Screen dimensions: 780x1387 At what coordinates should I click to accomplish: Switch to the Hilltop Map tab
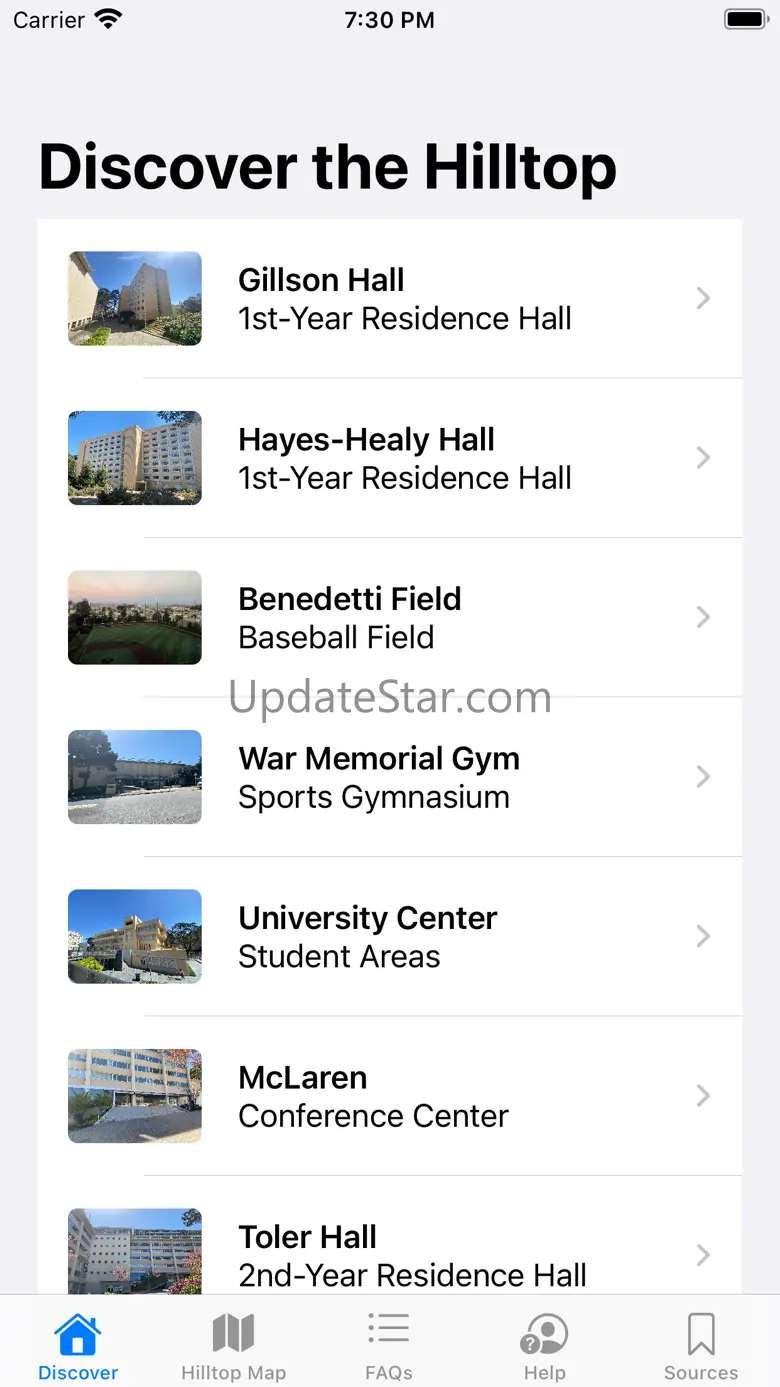tap(233, 1346)
